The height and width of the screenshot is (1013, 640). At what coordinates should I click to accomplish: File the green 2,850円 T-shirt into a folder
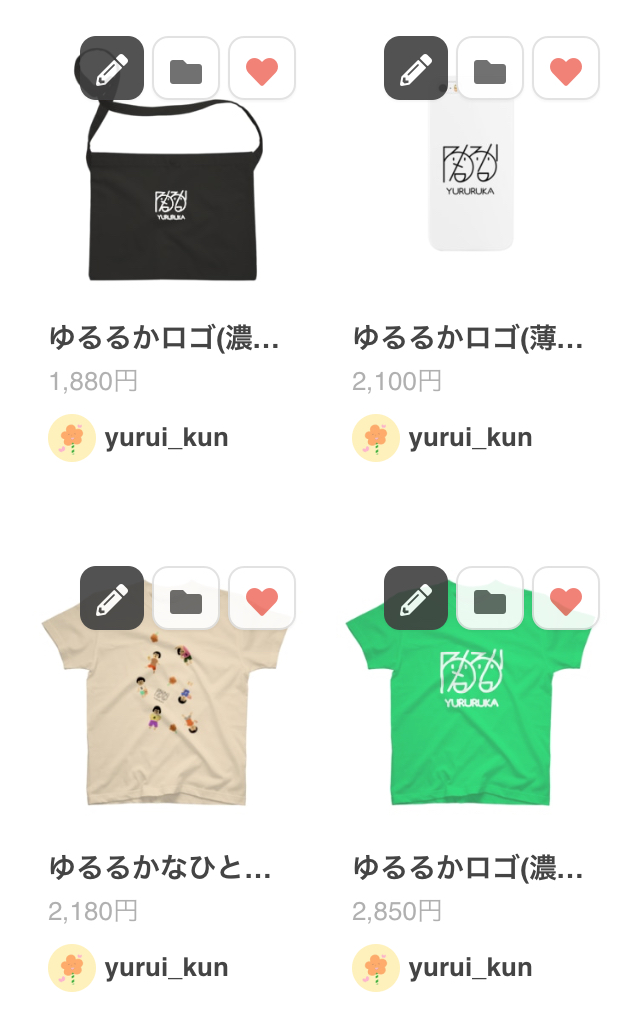coord(490,599)
